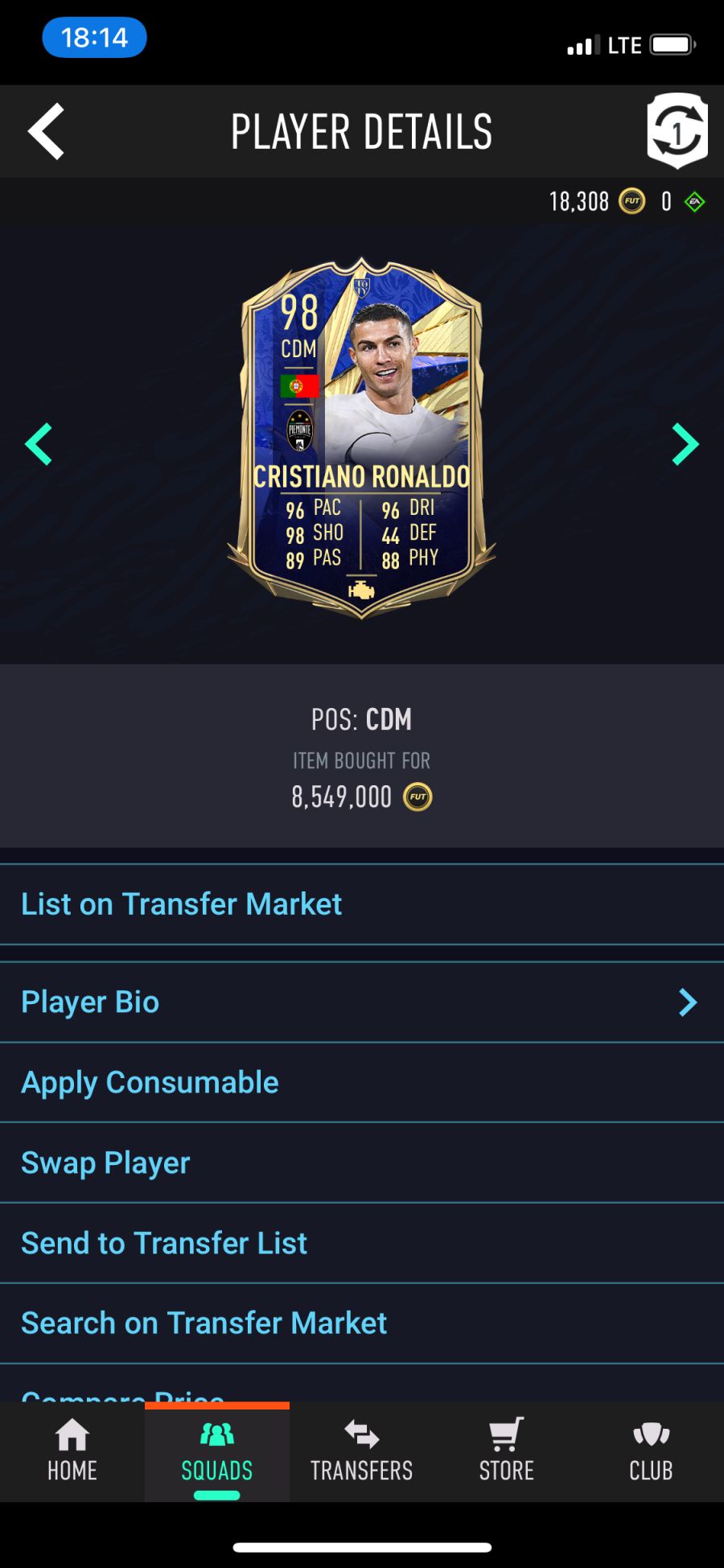Go to the Club tab
The height and width of the screenshot is (1568, 724).
651,1453
